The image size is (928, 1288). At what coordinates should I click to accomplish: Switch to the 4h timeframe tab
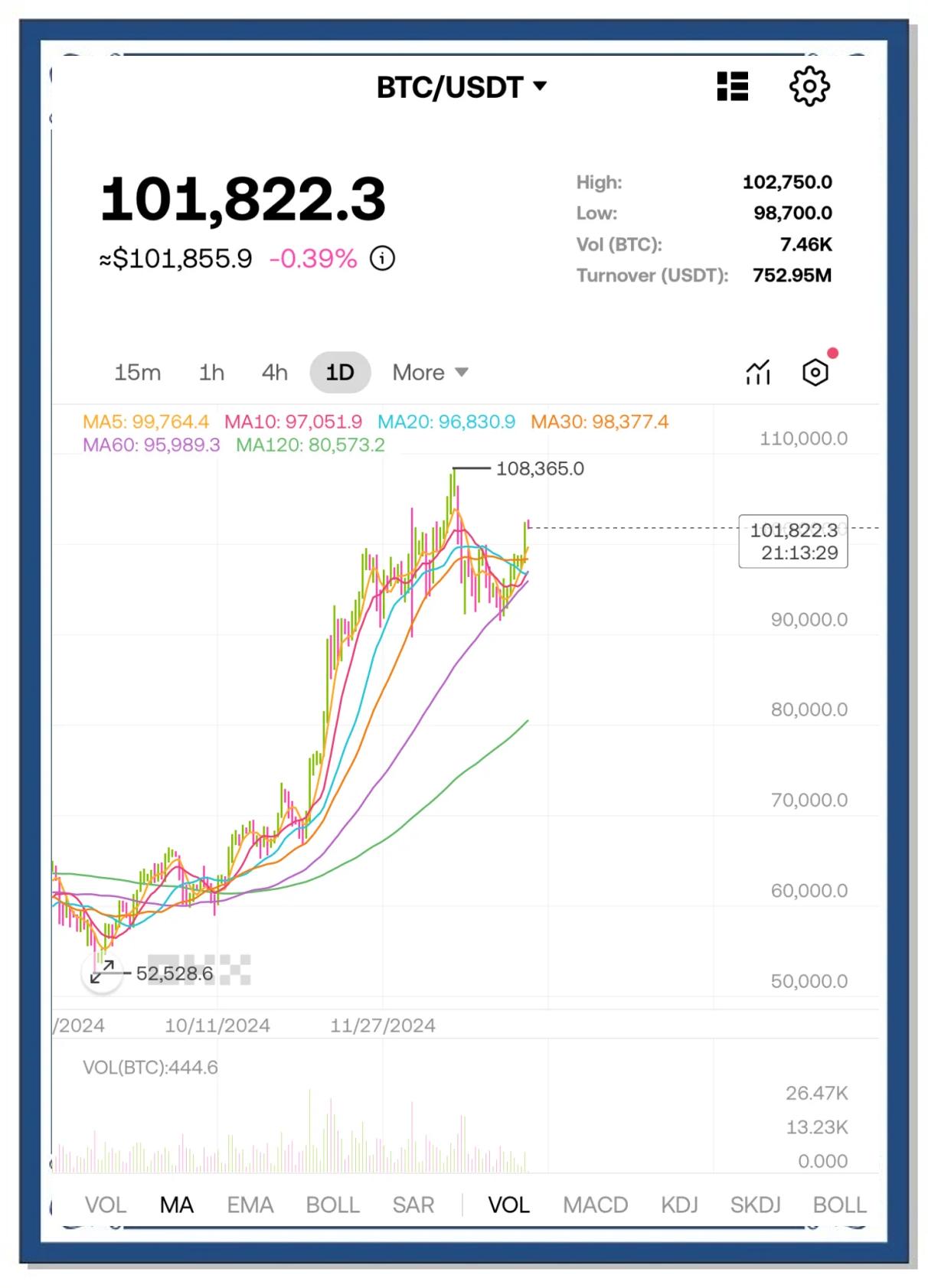[x=274, y=372]
